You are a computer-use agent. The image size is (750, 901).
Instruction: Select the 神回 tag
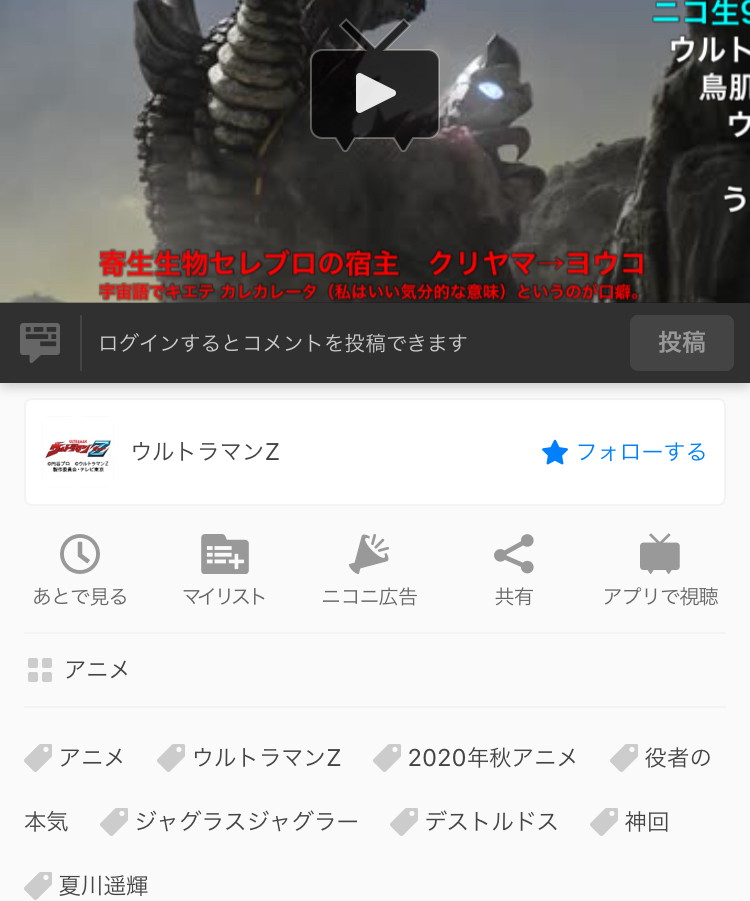[x=645, y=822]
